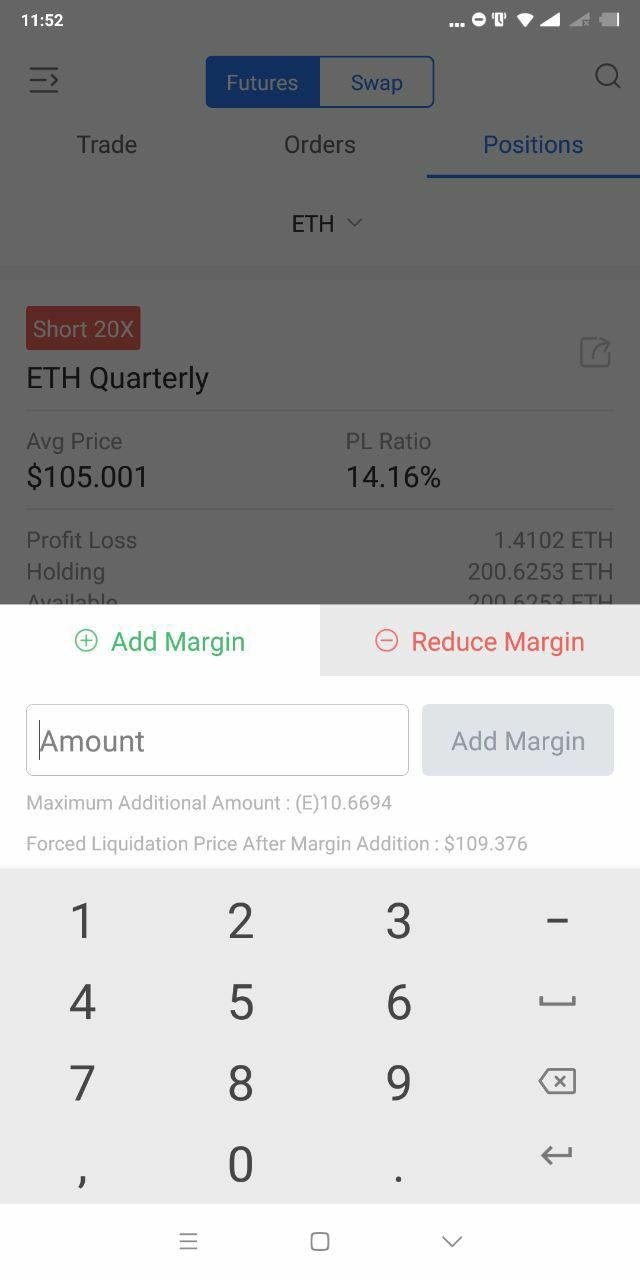Open the search icon
The image size is (640, 1280).
[607, 77]
